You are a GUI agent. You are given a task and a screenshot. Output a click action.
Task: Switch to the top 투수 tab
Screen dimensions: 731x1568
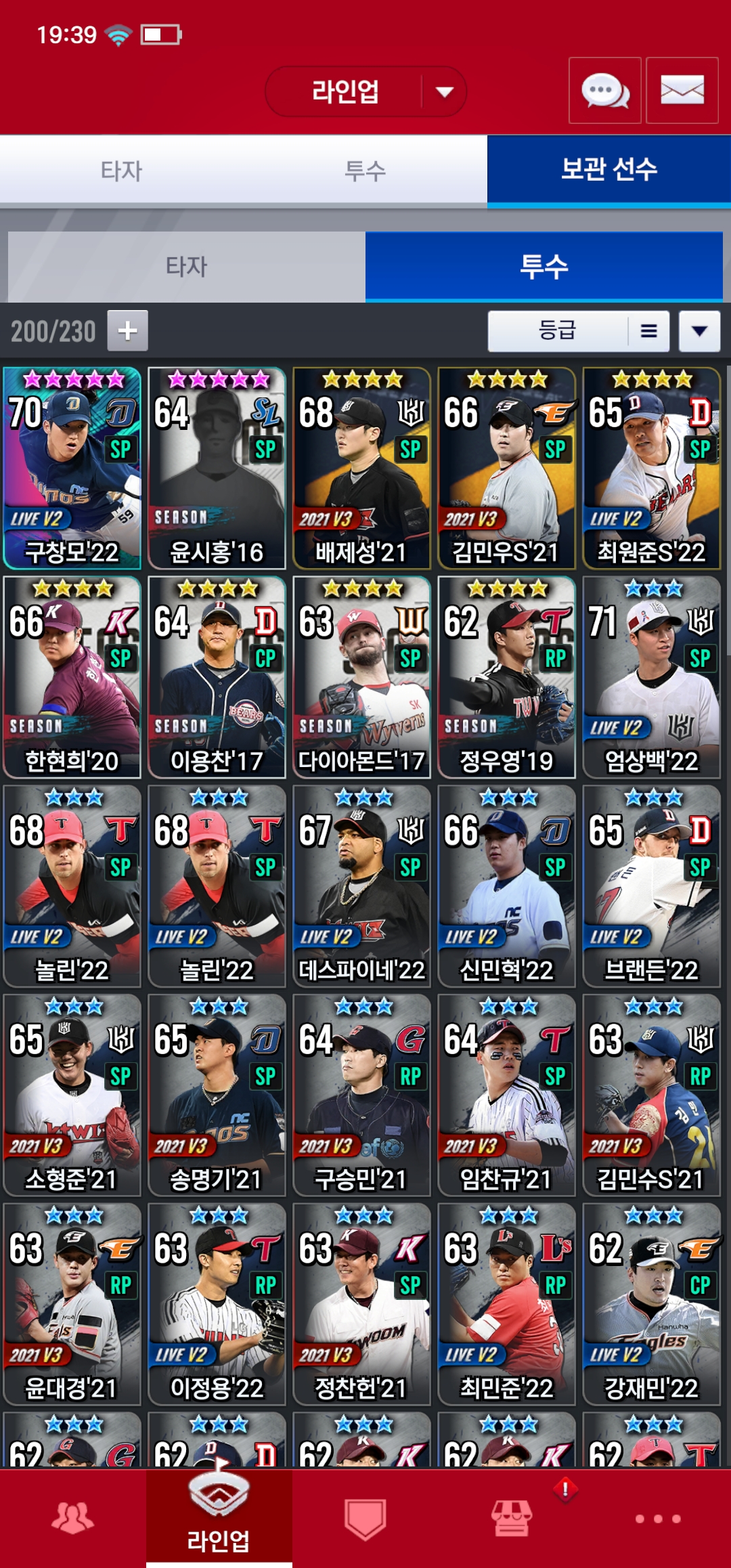365,170
